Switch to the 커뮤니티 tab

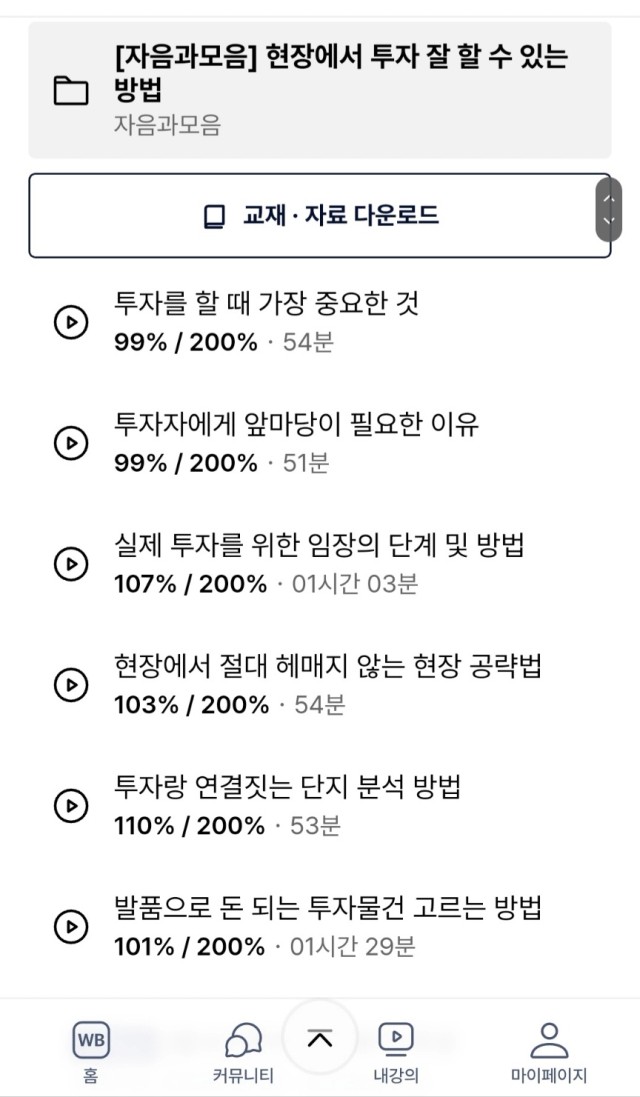[243, 1052]
